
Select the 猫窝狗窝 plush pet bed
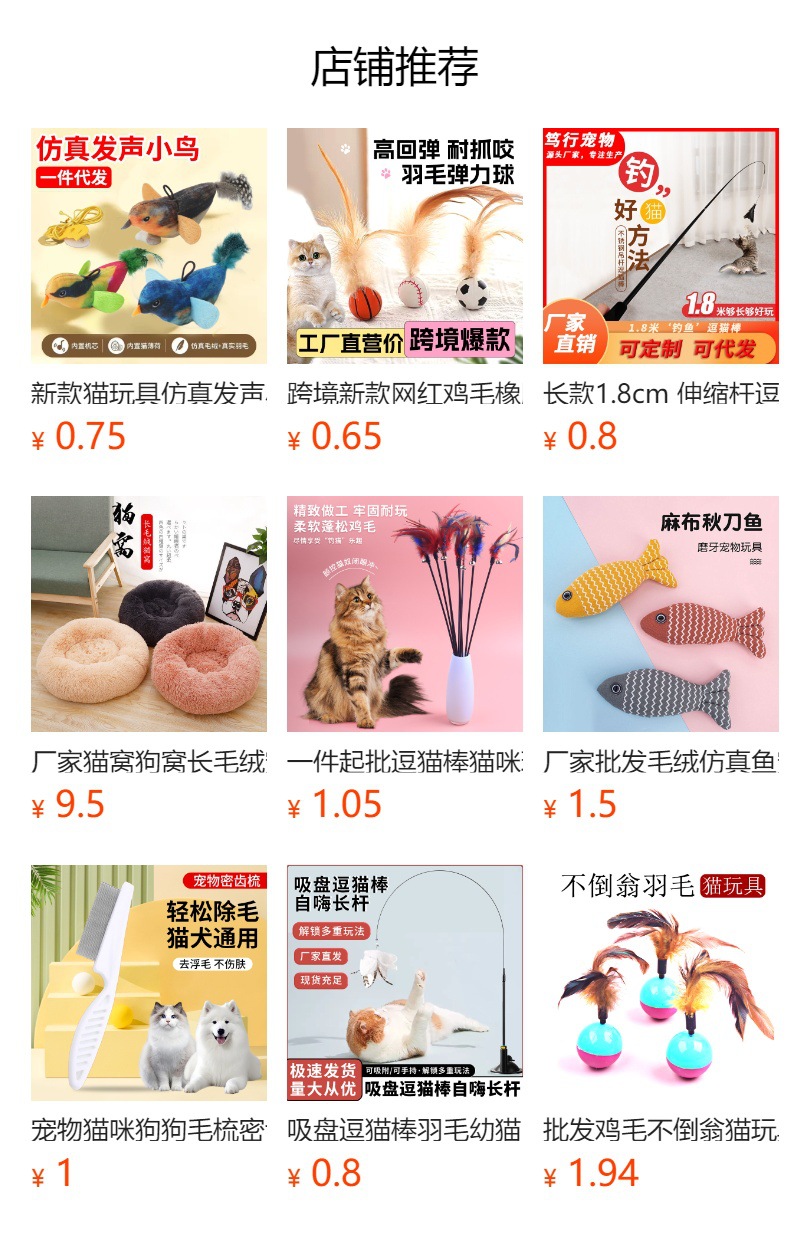point(149,614)
